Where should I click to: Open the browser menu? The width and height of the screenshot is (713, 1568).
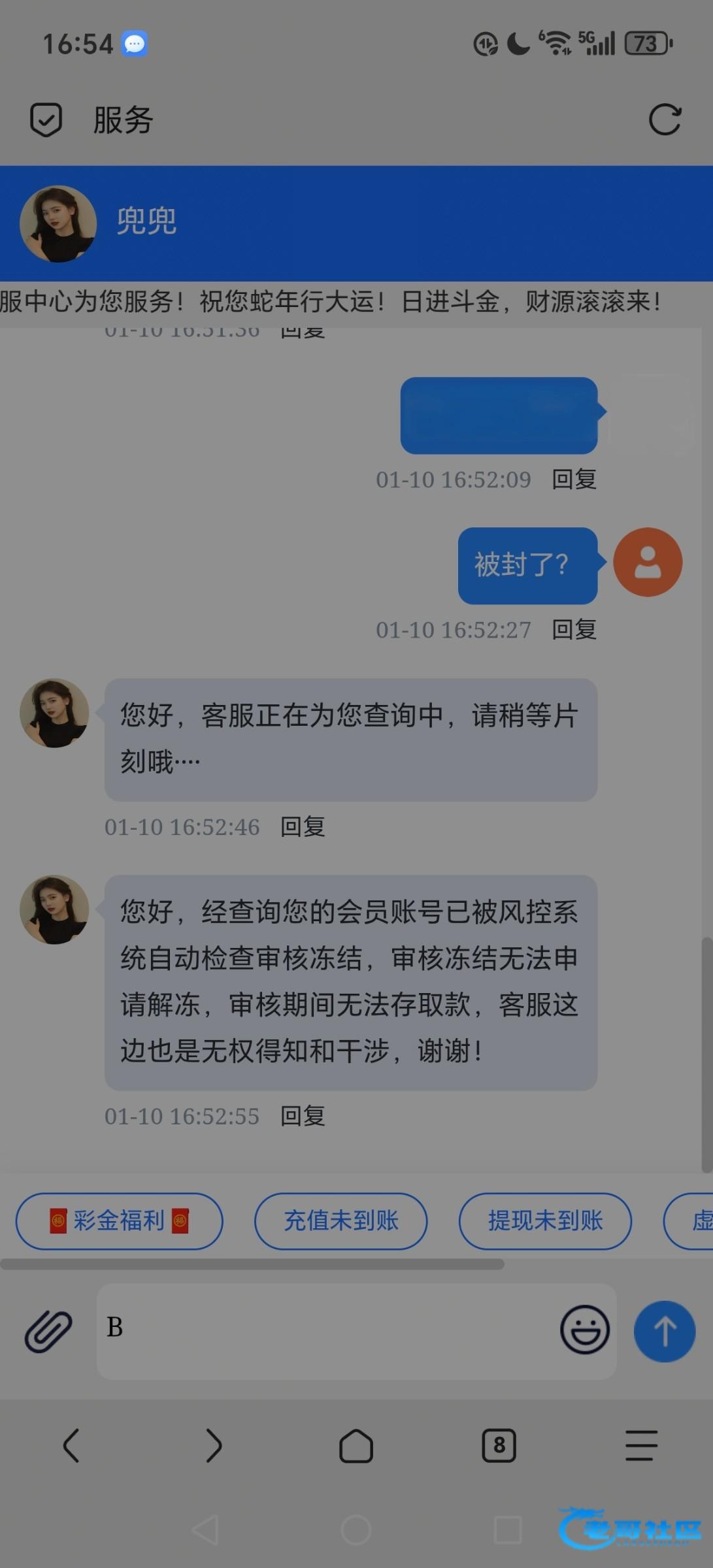point(641,1445)
